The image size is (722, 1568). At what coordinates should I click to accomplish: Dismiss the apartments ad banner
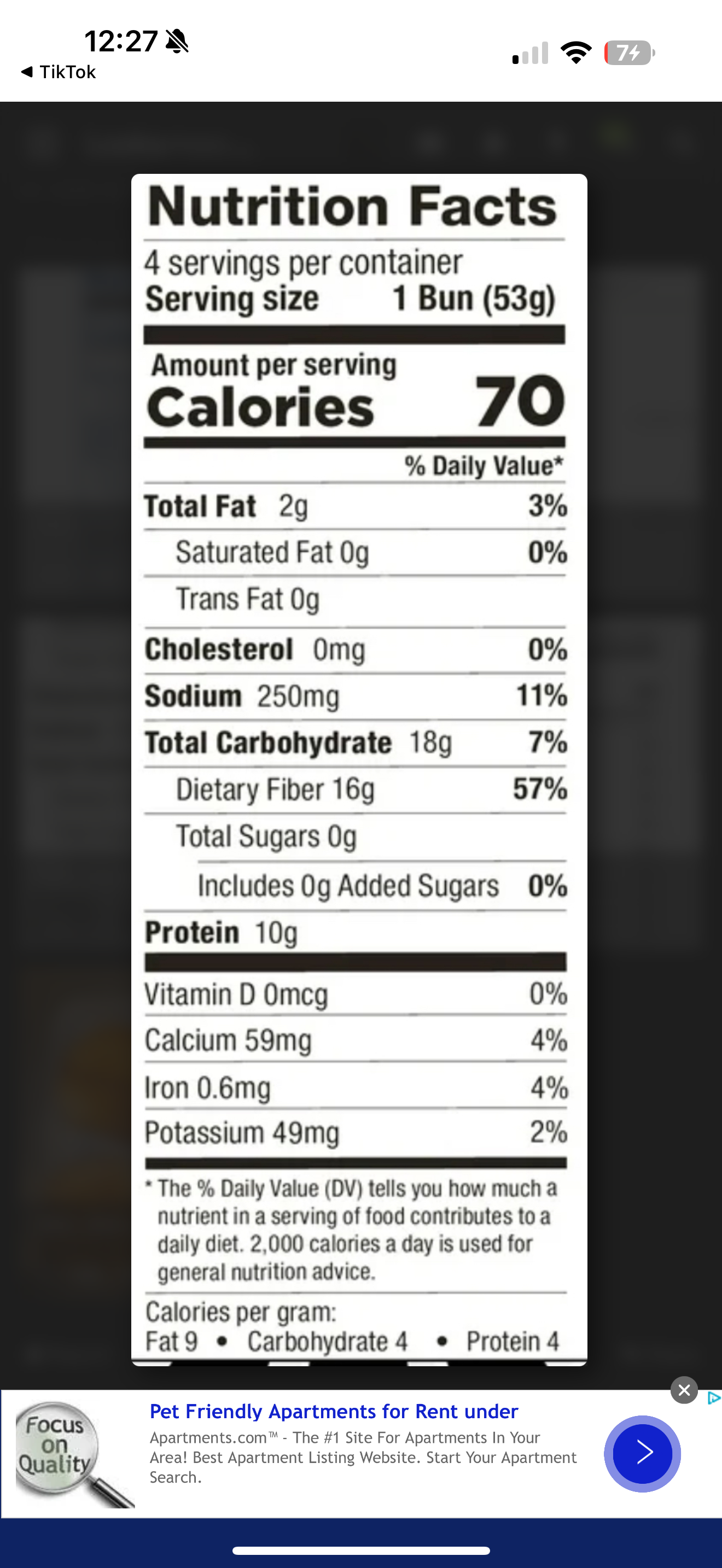684,1390
